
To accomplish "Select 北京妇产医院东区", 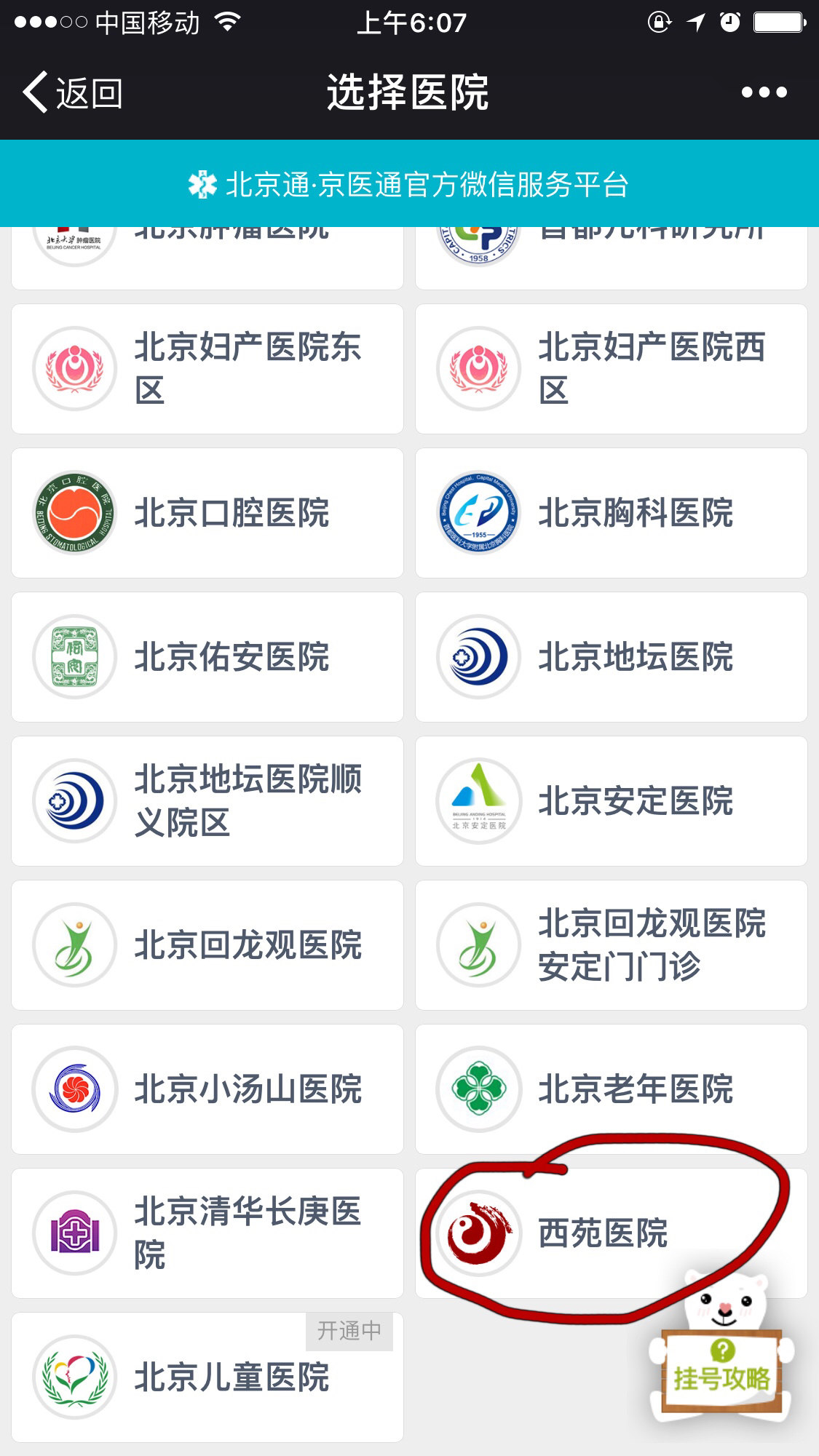I will (x=207, y=369).
